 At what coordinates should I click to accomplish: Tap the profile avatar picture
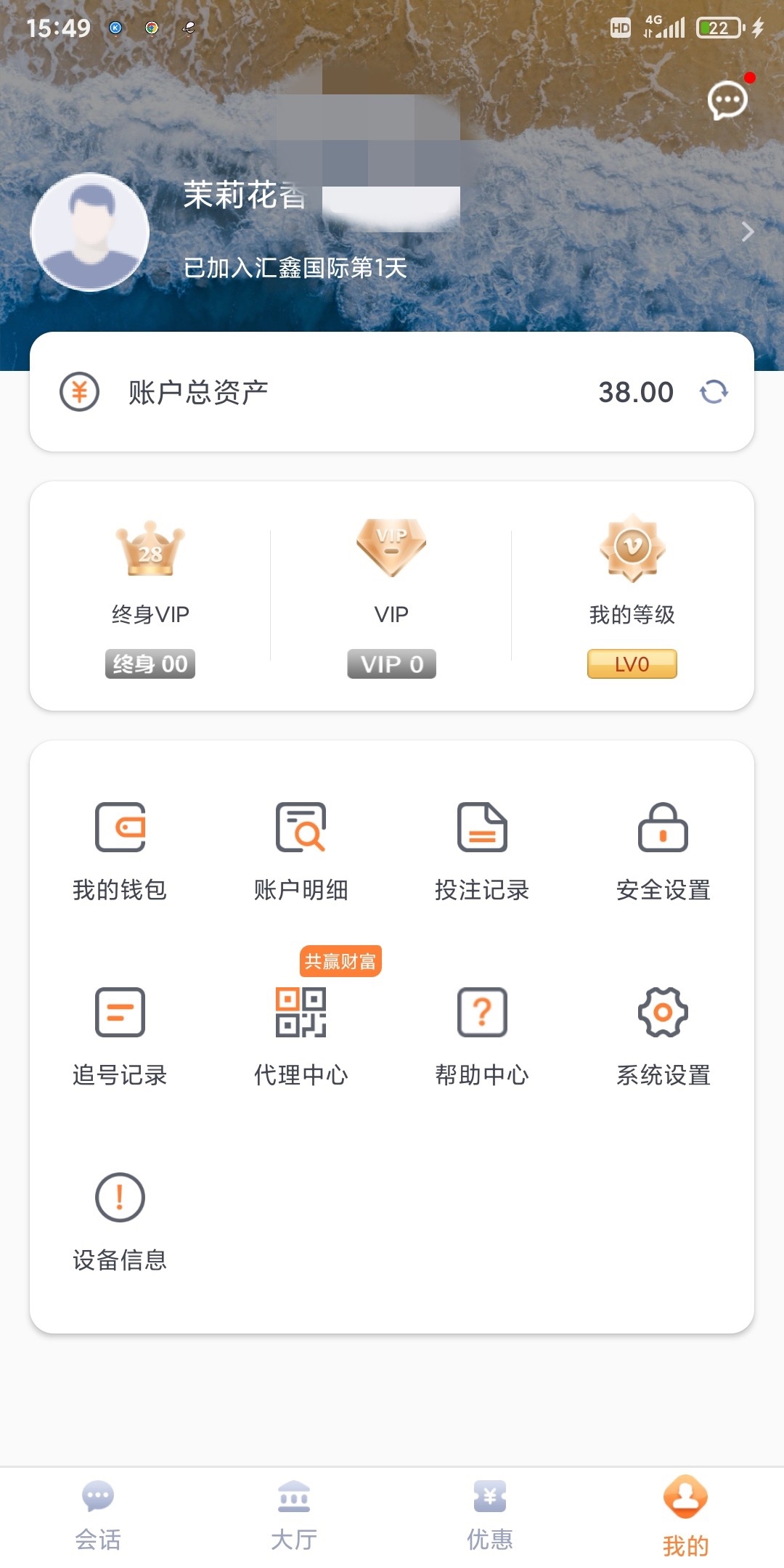tap(90, 232)
